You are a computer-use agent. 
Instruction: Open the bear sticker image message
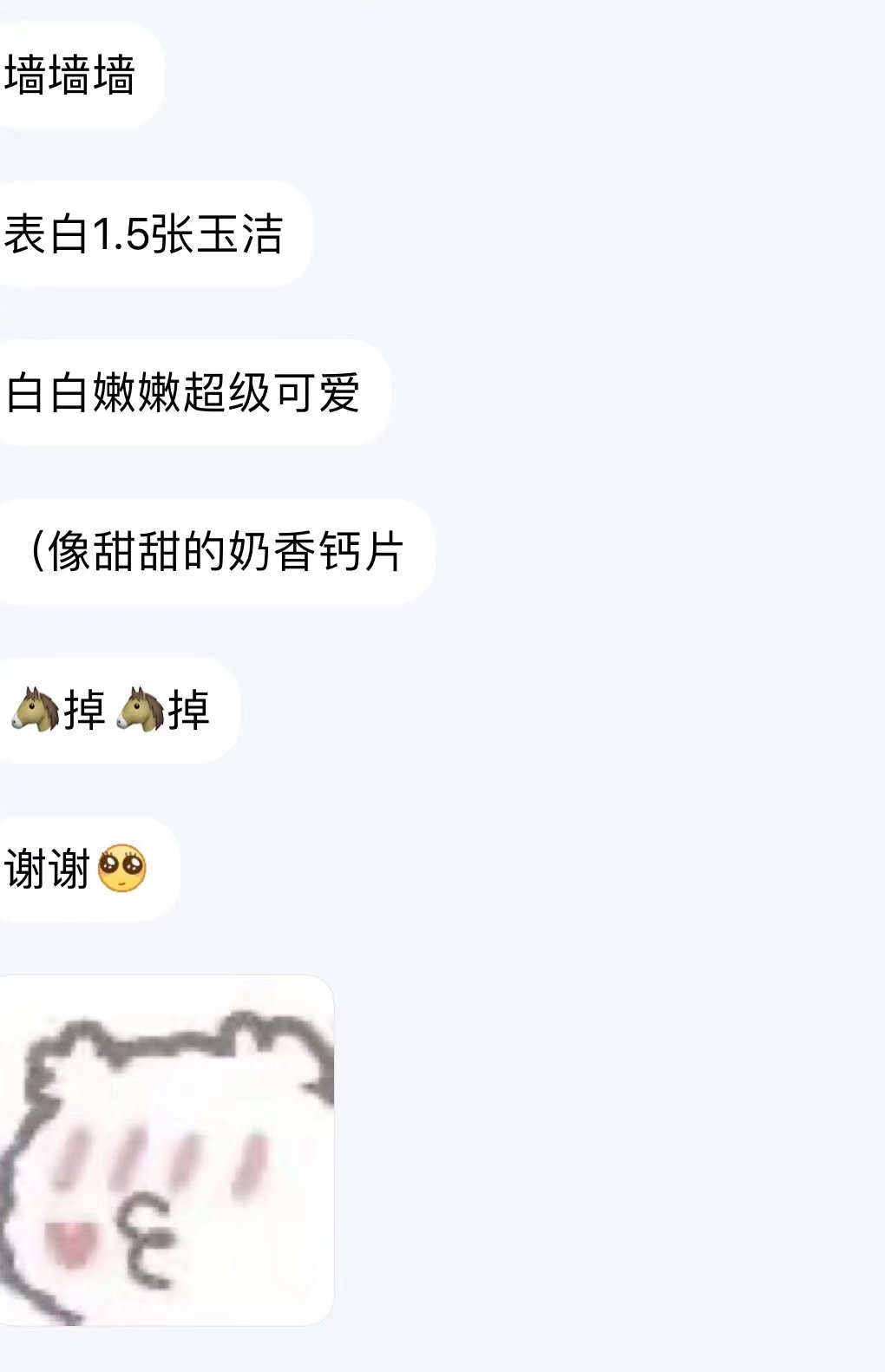pos(165,1150)
